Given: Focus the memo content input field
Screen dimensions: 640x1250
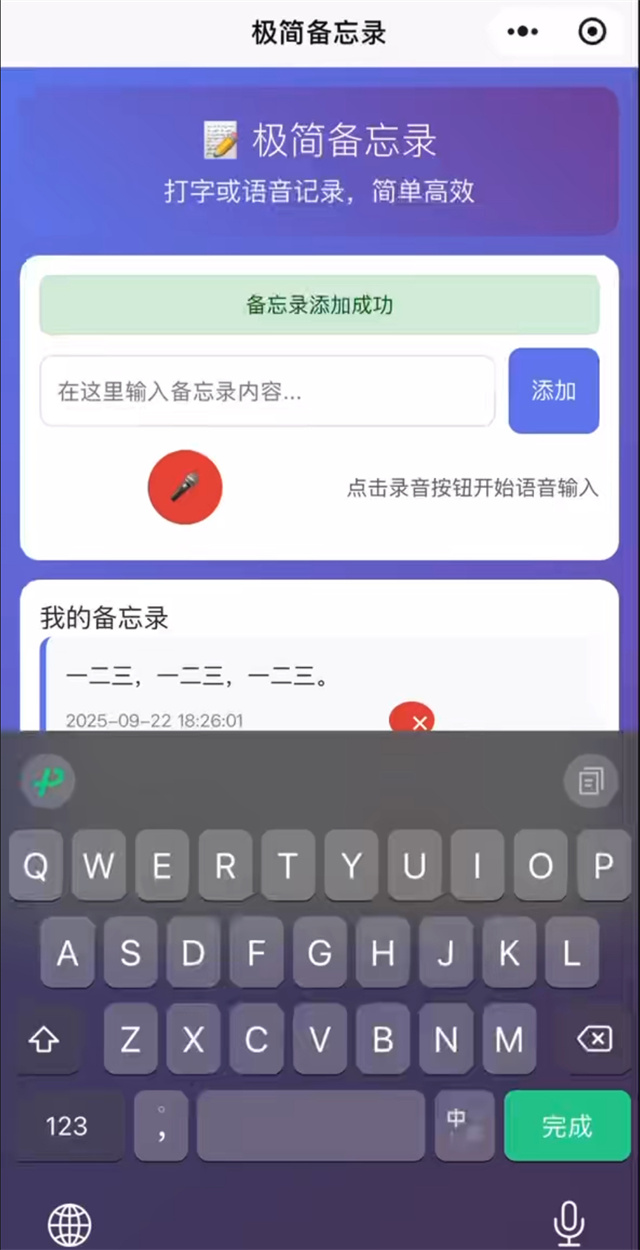Looking at the screenshot, I should [x=267, y=391].
